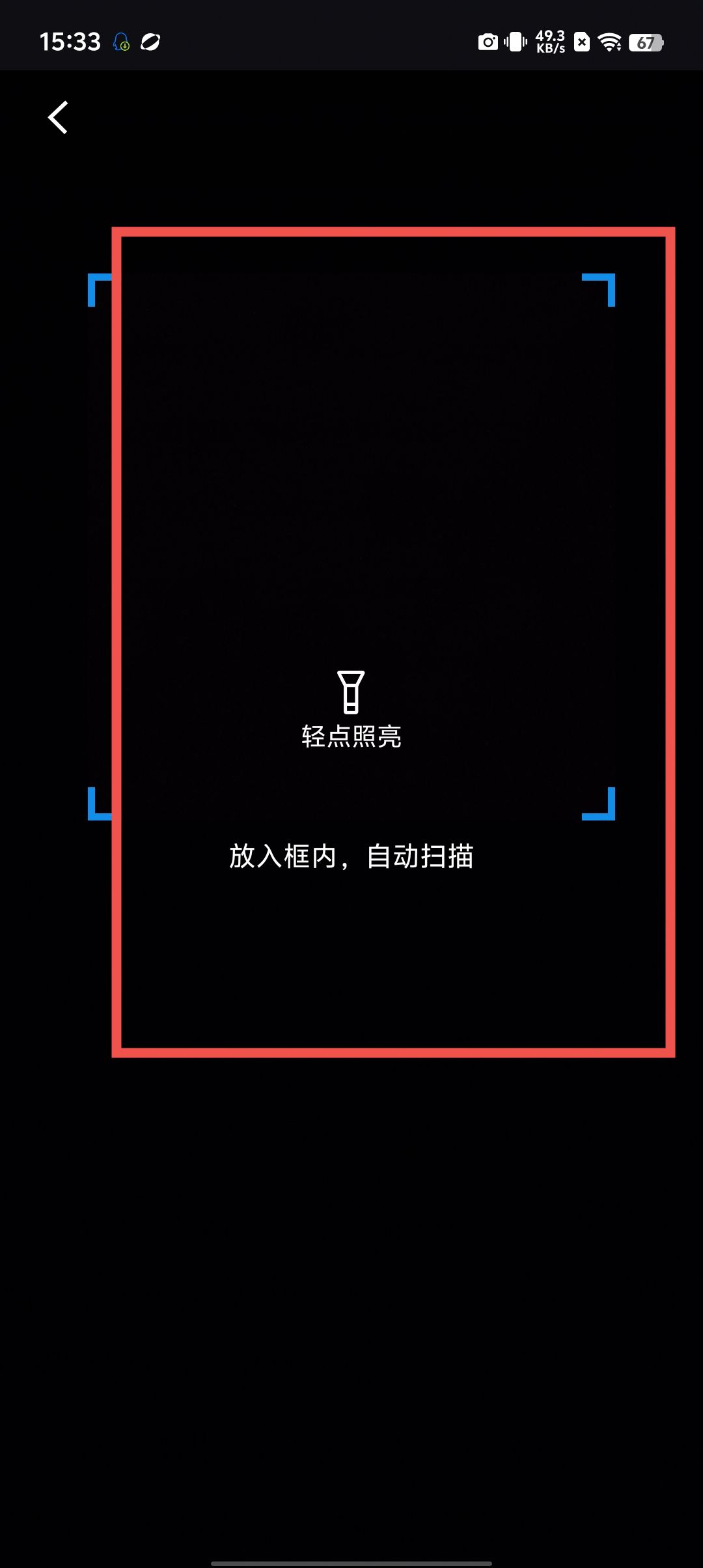Go back from the scanner screen
The width and height of the screenshot is (703, 1568).
click(x=58, y=118)
